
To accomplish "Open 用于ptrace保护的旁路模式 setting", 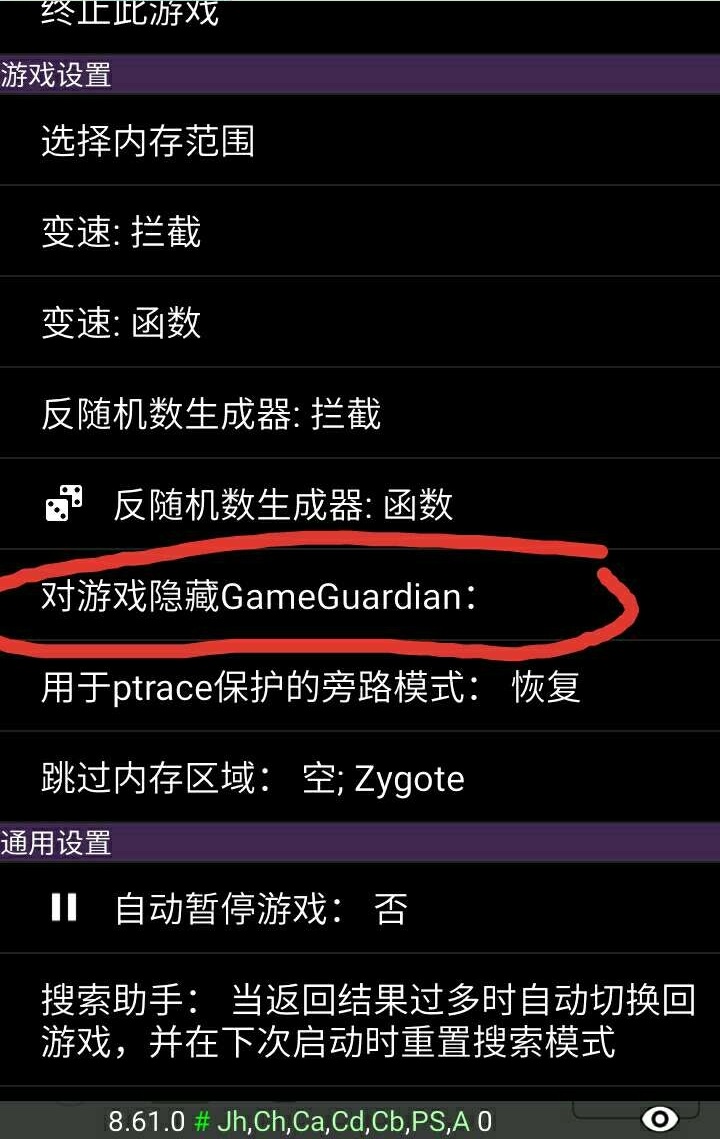I will point(310,688).
